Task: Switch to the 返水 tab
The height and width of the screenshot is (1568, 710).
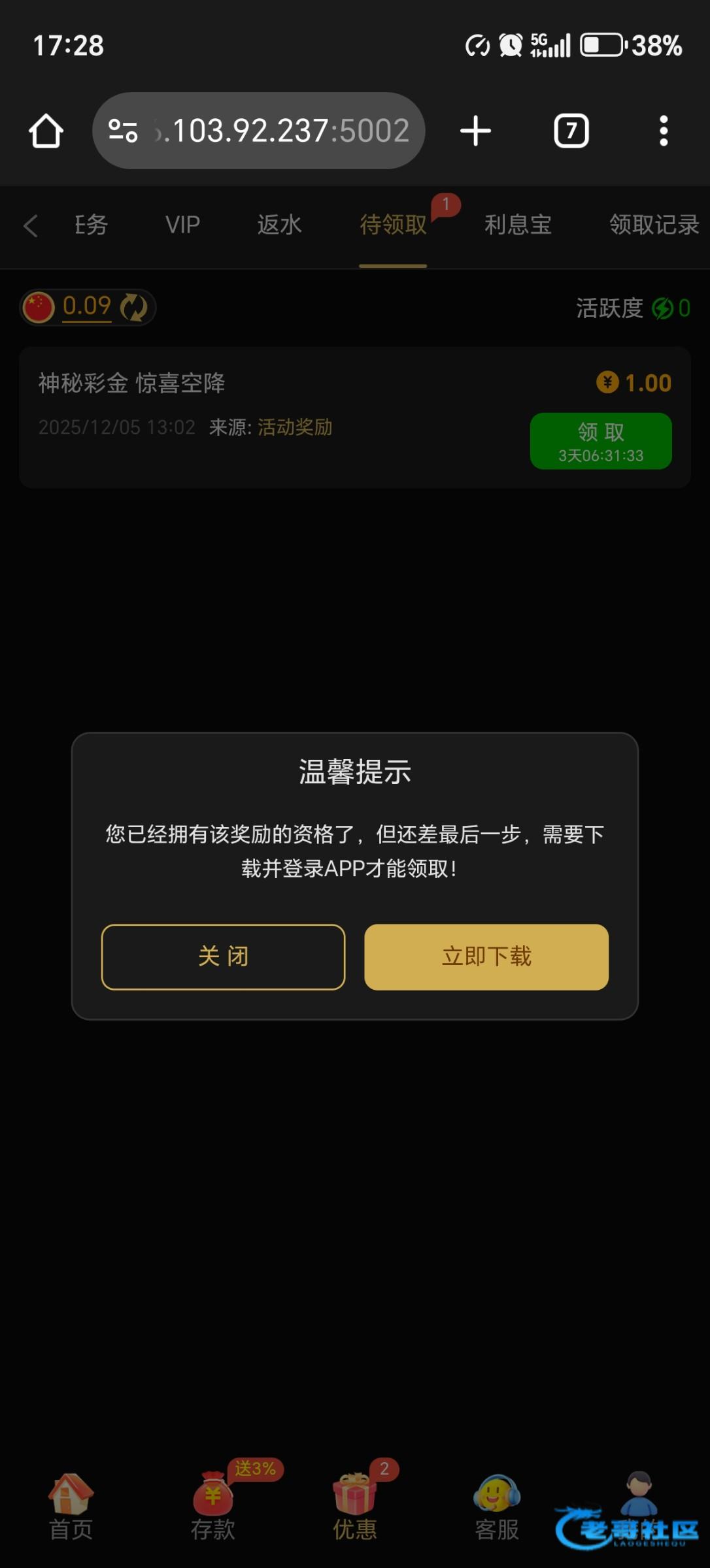Action: pyautogui.click(x=279, y=225)
